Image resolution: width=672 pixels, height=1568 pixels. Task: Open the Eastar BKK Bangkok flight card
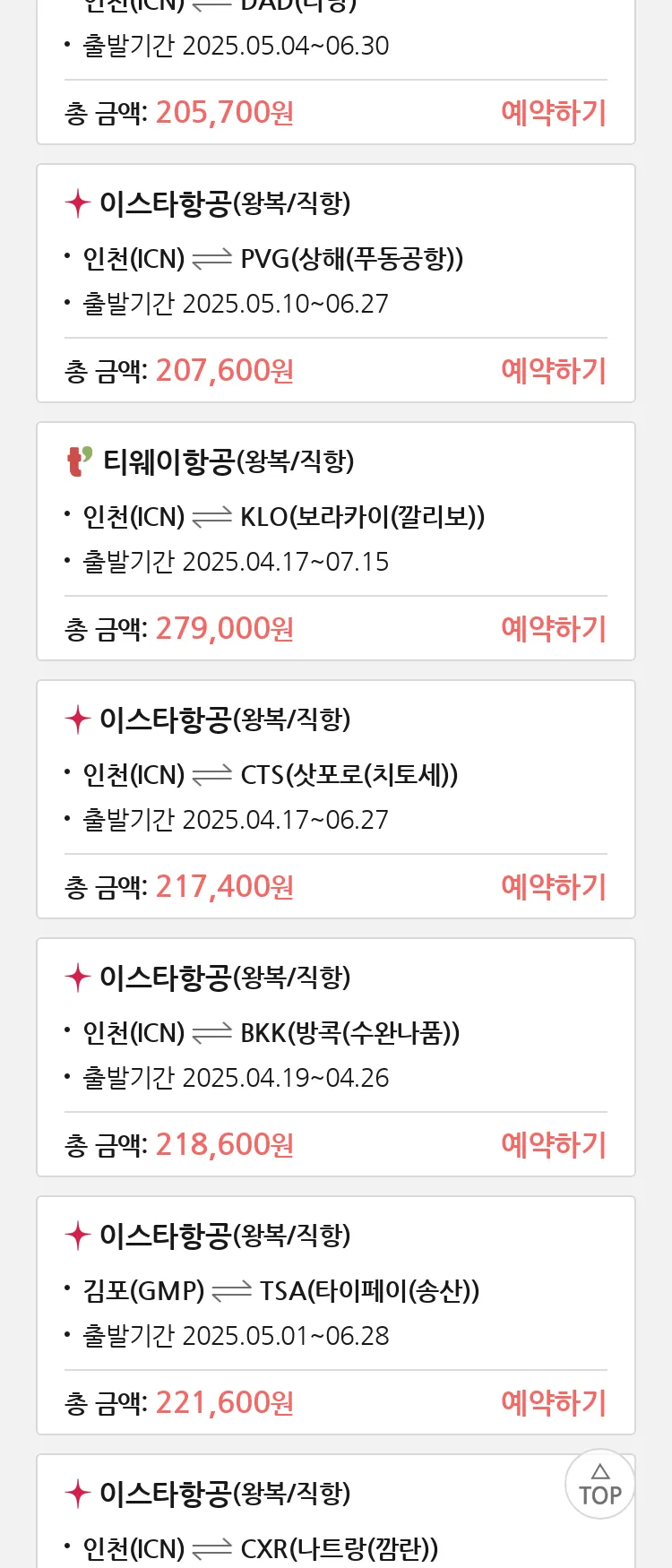point(335,1034)
